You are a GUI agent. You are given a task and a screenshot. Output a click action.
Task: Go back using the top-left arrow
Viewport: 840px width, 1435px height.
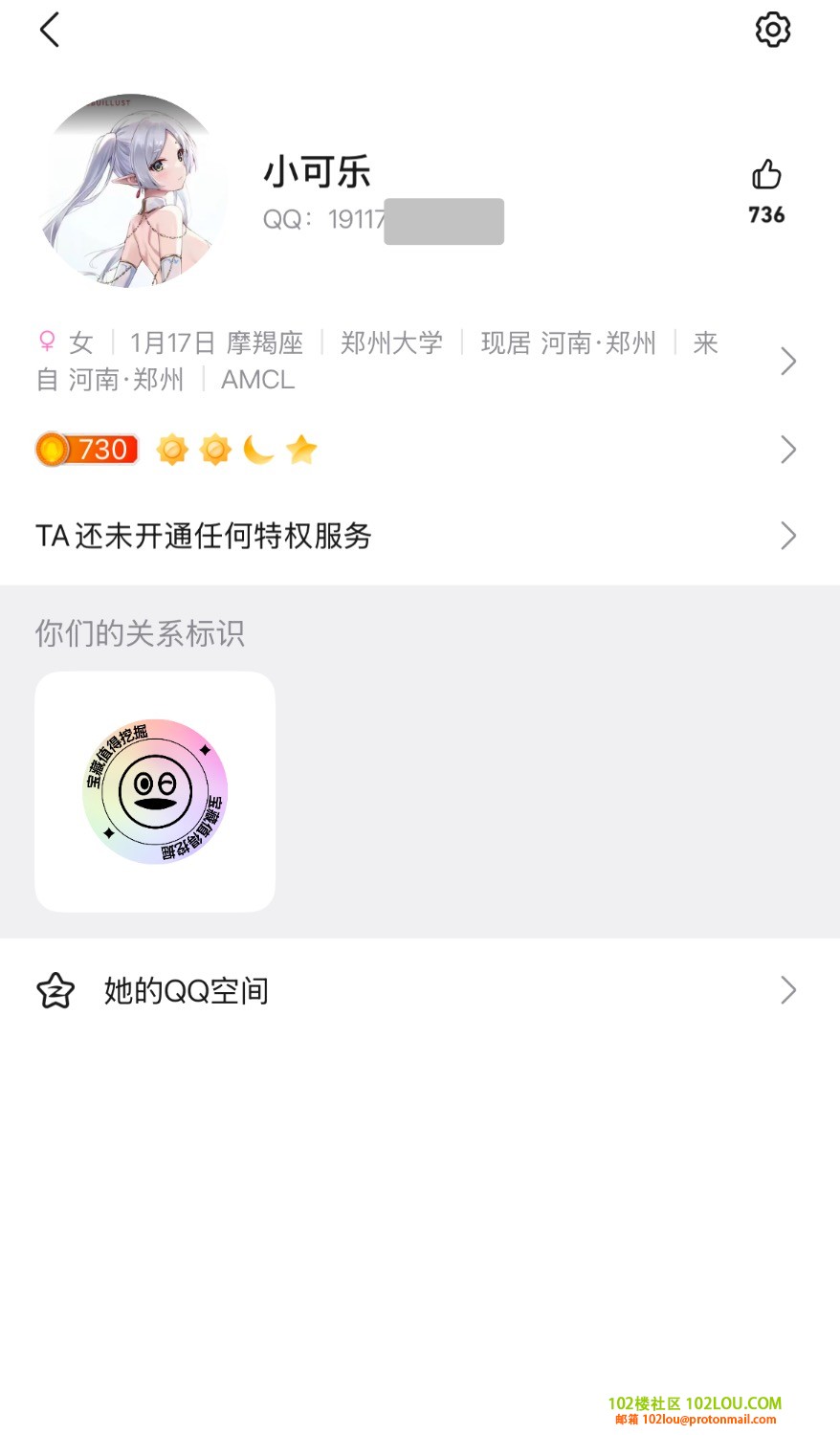pos(50,30)
